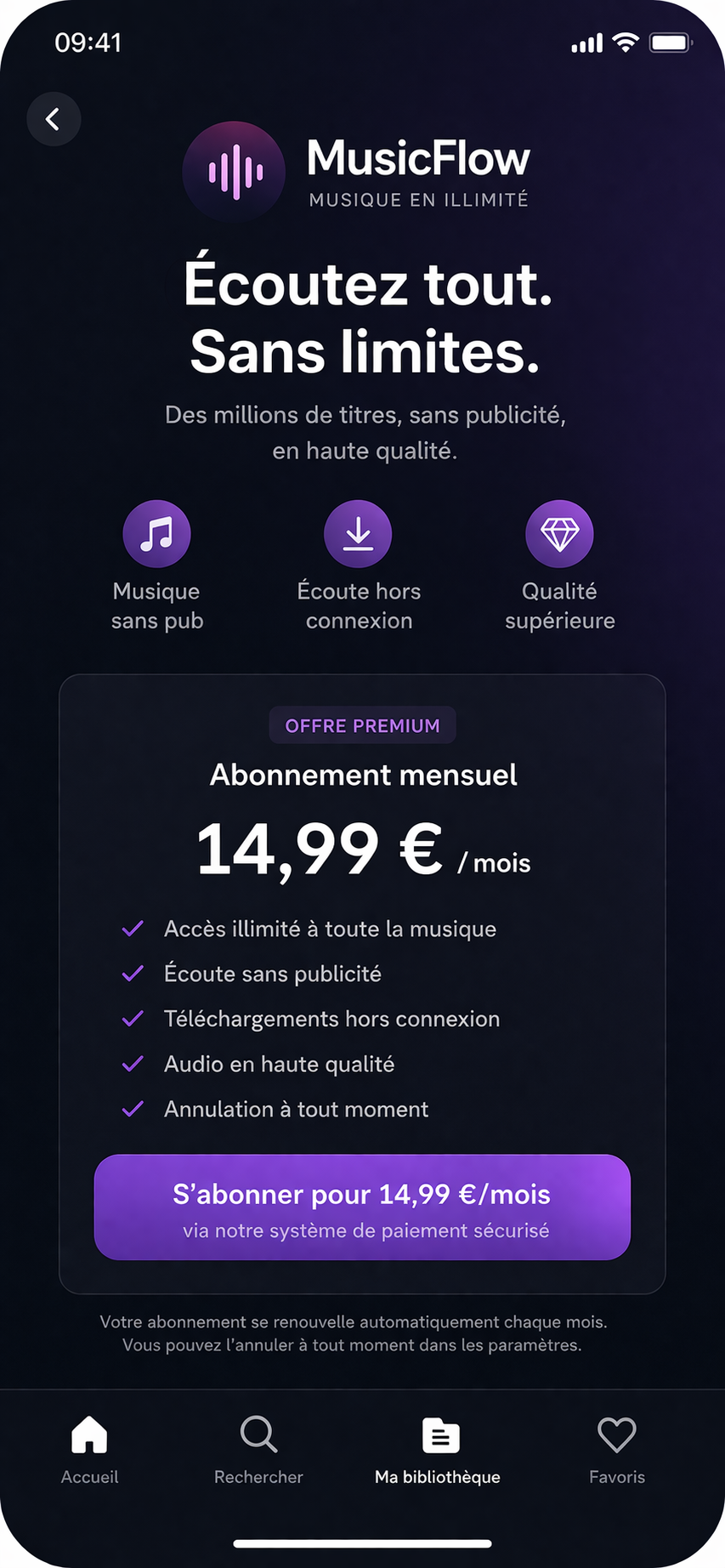Image resolution: width=725 pixels, height=1568 pixels.
Task: Go back using the top-left arrow
Action: click(54, 119)
